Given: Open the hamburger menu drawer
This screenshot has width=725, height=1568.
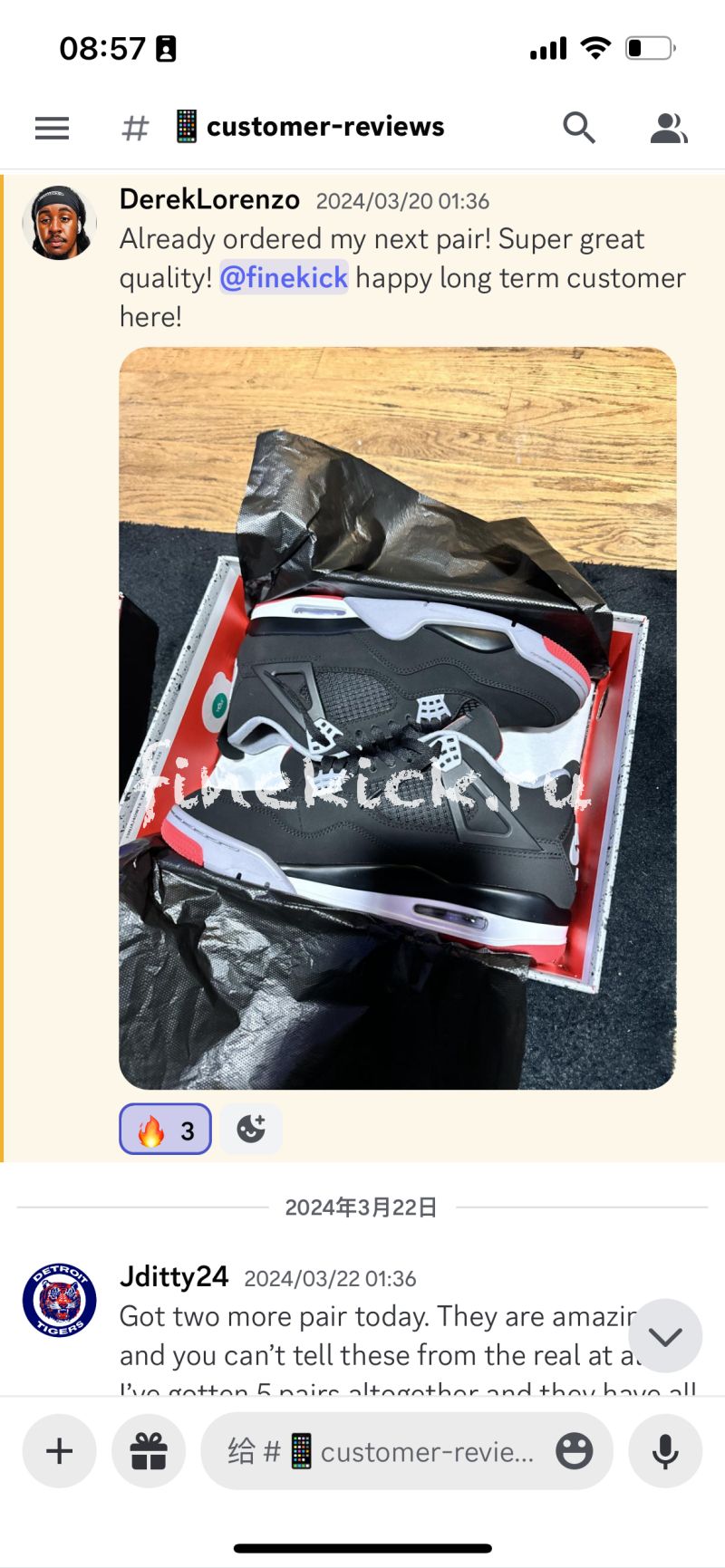Looking at the screenshot, I should pos(52,128).
